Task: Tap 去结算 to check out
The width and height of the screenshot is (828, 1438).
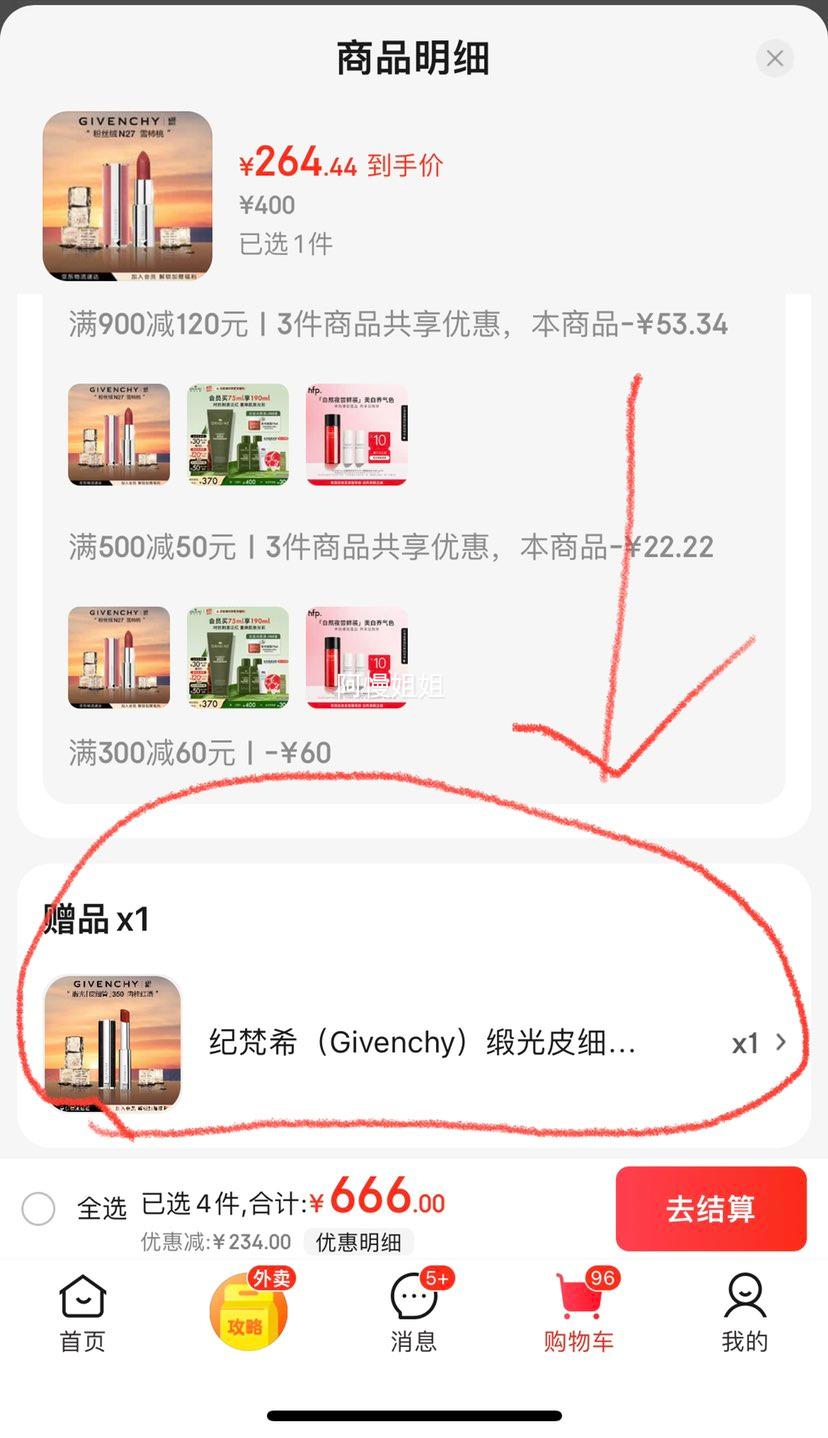Action: tap(711, 1208)
